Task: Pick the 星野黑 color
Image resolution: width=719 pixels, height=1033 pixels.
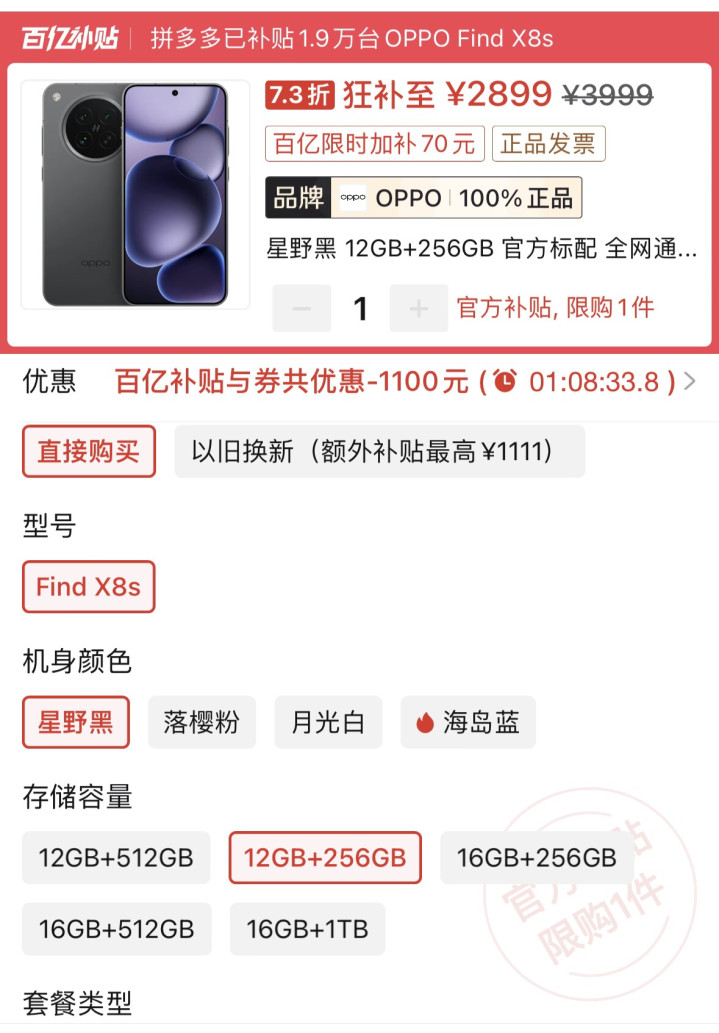Action: pos(76,722)
